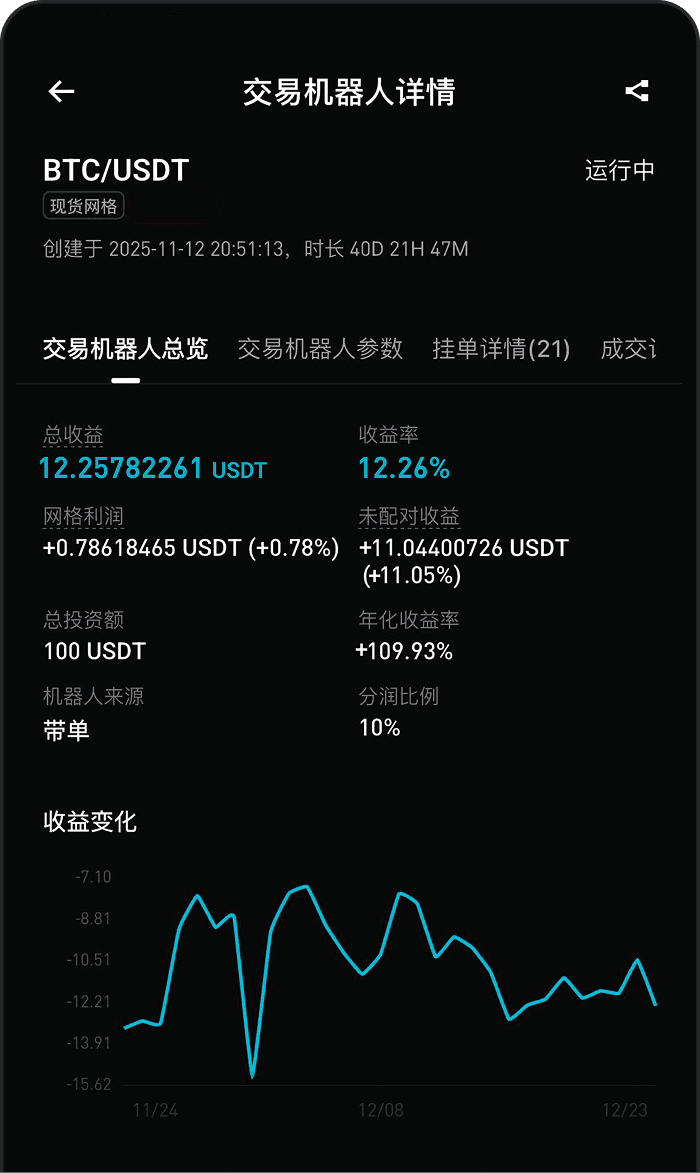This screenshot has height=1173, width=700.
Task: View the 收益率 definition
Action: (x=388, y=435)
